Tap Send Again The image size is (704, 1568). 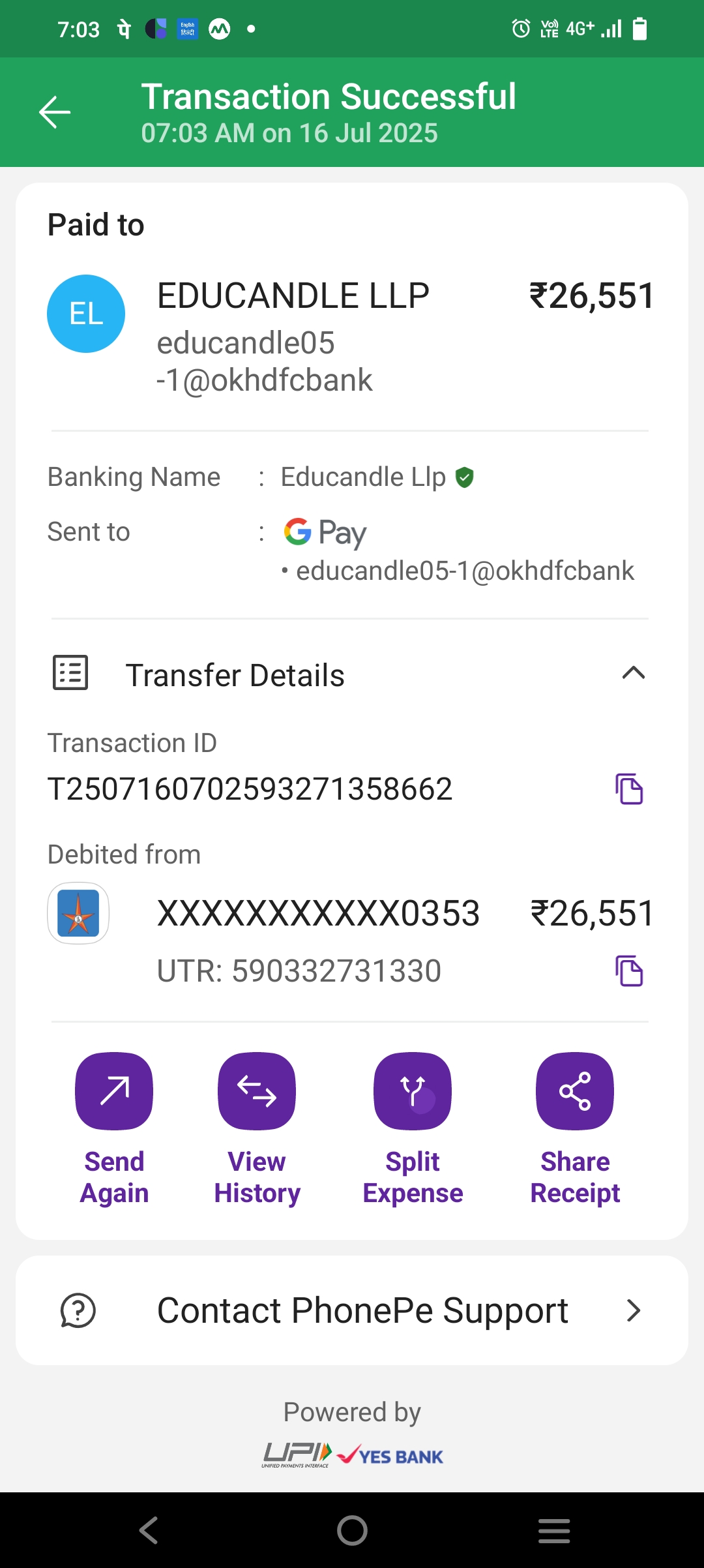[114, 1091]
